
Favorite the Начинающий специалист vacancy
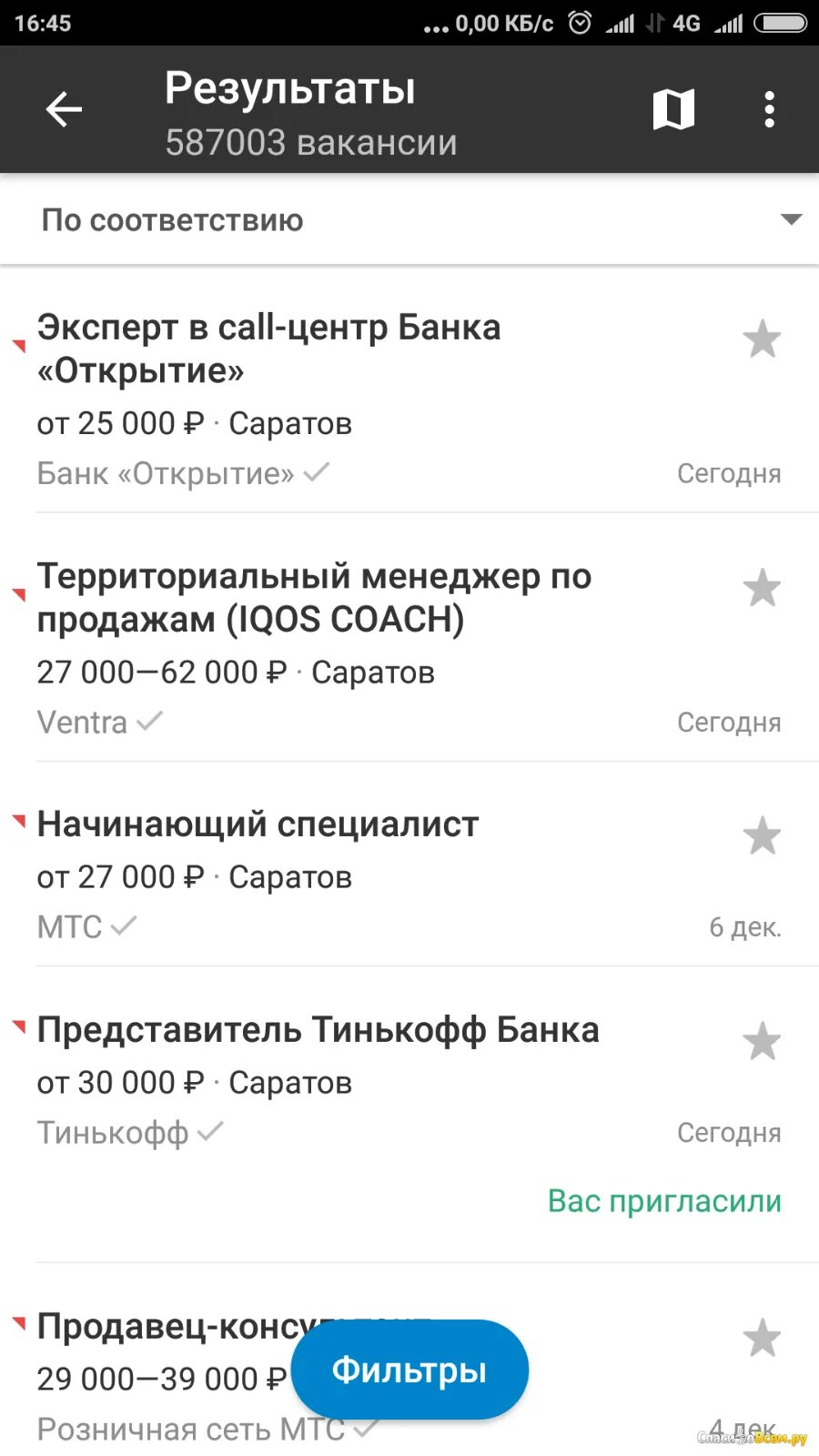tap(762, 836)
